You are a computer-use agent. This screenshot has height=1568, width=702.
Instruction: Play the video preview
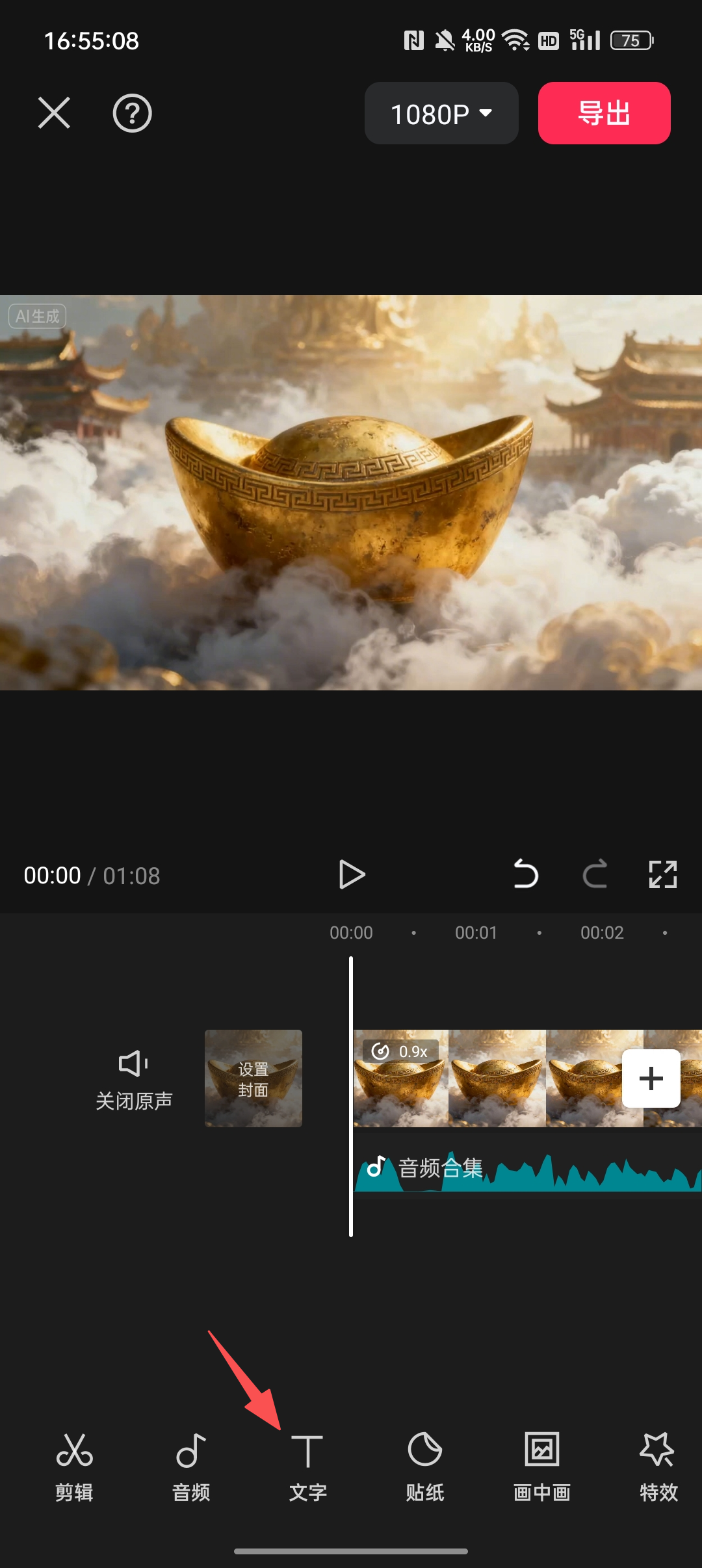pyautogui.click(x=352, y=874)
